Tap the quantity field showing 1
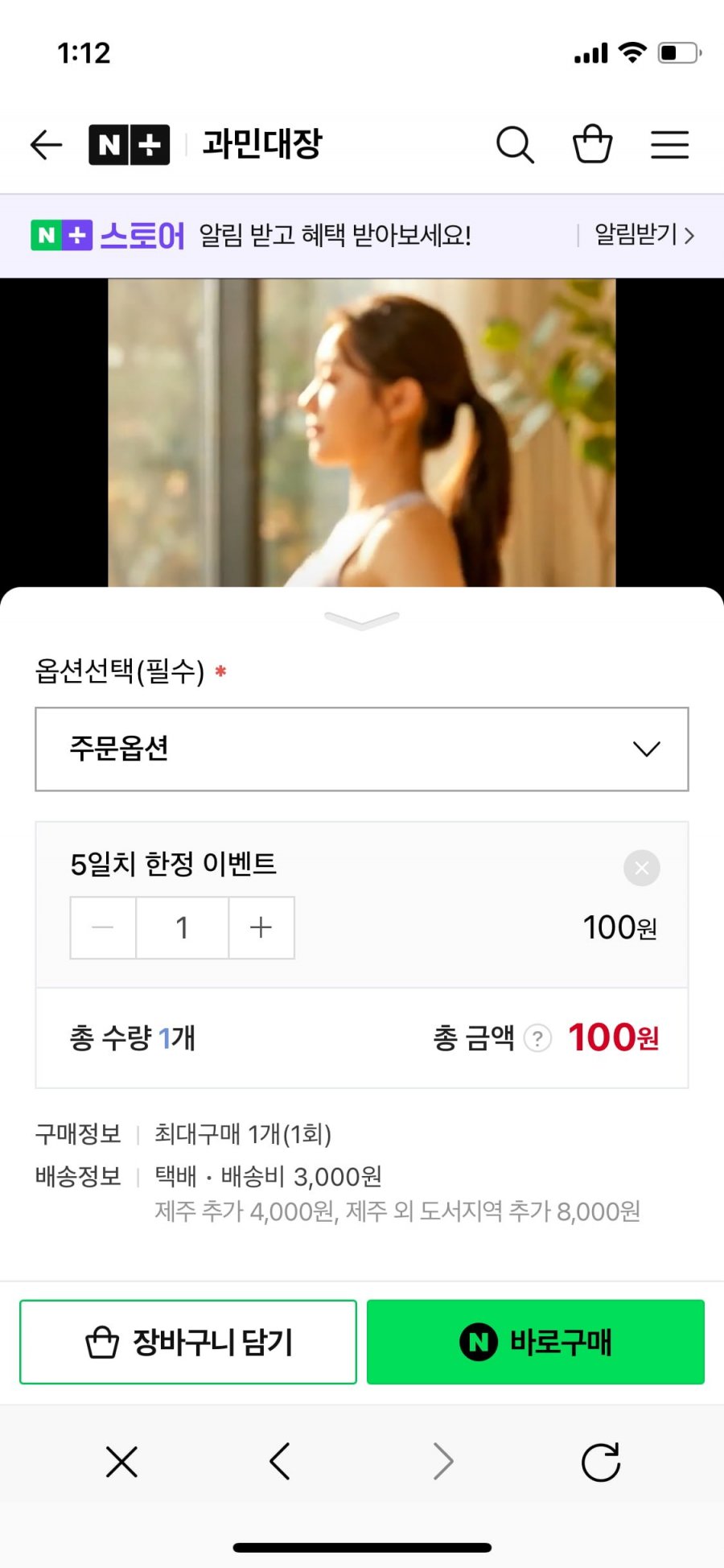This screenshot has width=724, height=1568. tap(183, 927)
